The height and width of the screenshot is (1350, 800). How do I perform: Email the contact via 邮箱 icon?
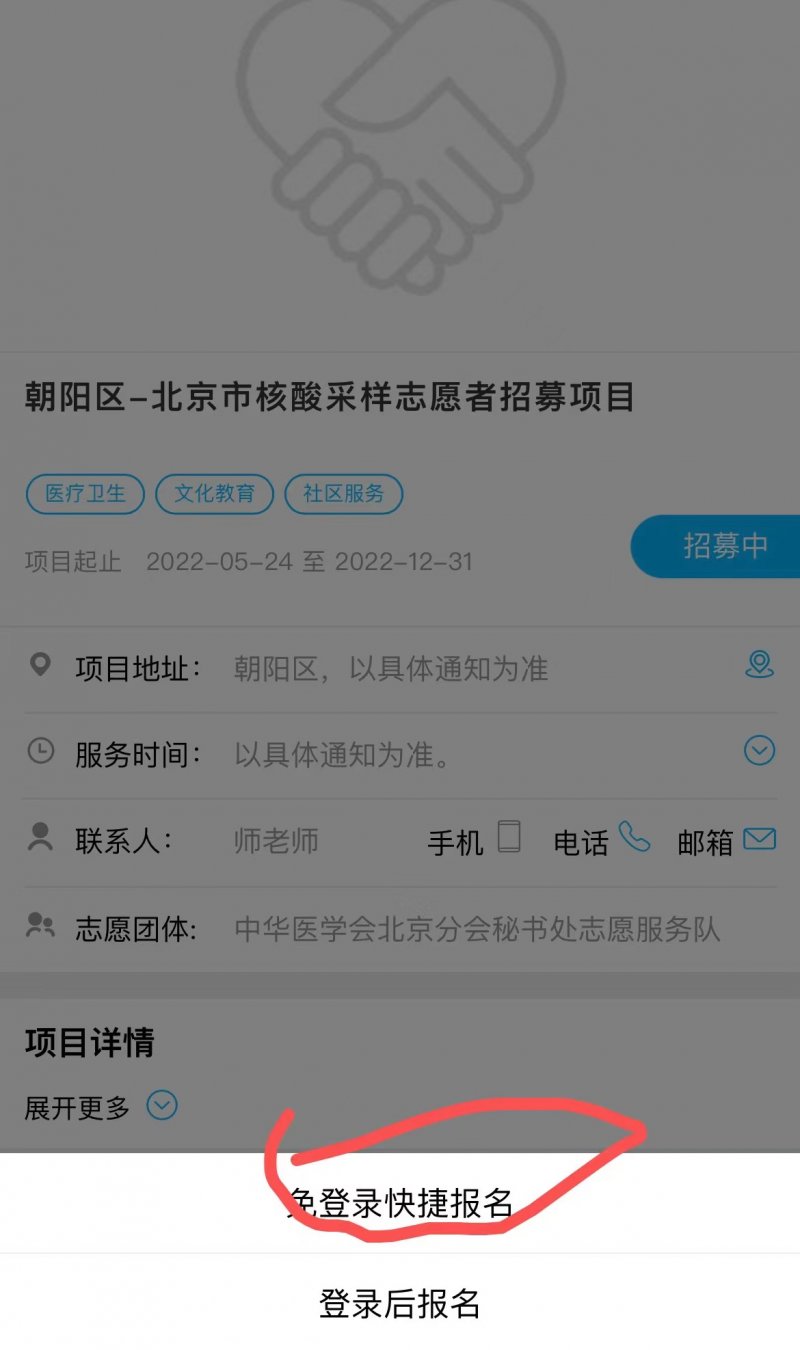pos(760,838)
